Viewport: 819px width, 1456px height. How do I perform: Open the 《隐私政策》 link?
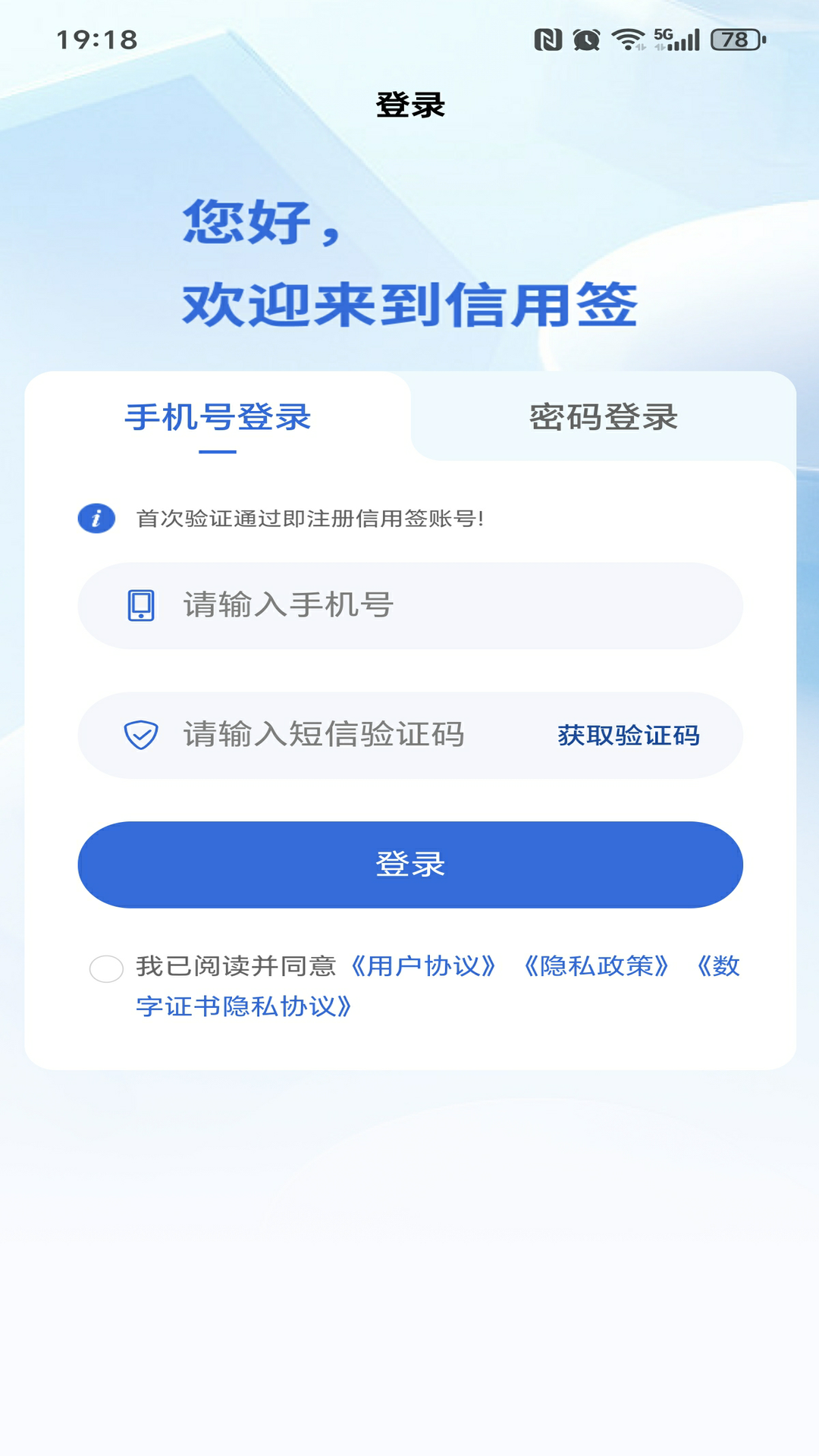(596, 965)
